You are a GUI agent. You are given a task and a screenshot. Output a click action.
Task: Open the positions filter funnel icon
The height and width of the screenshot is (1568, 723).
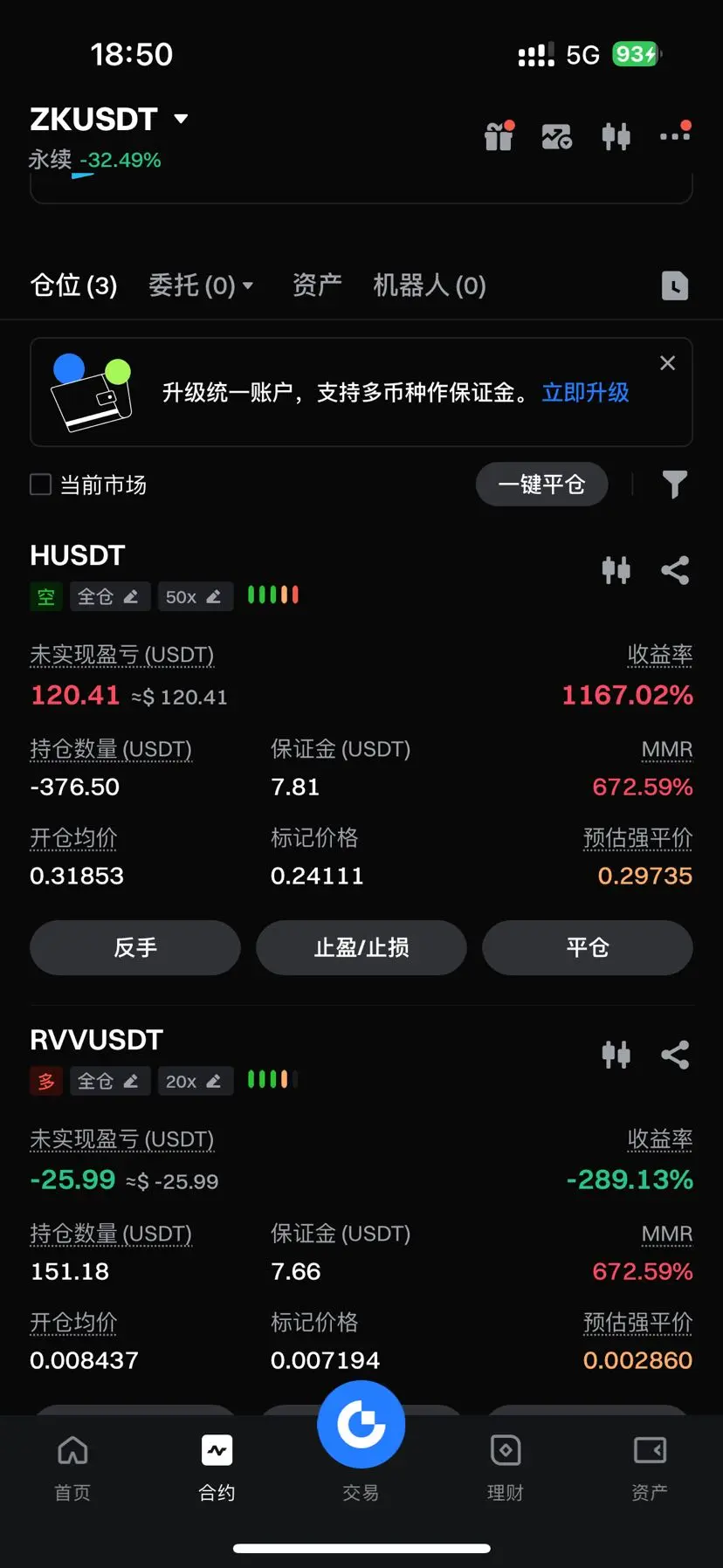674,485
